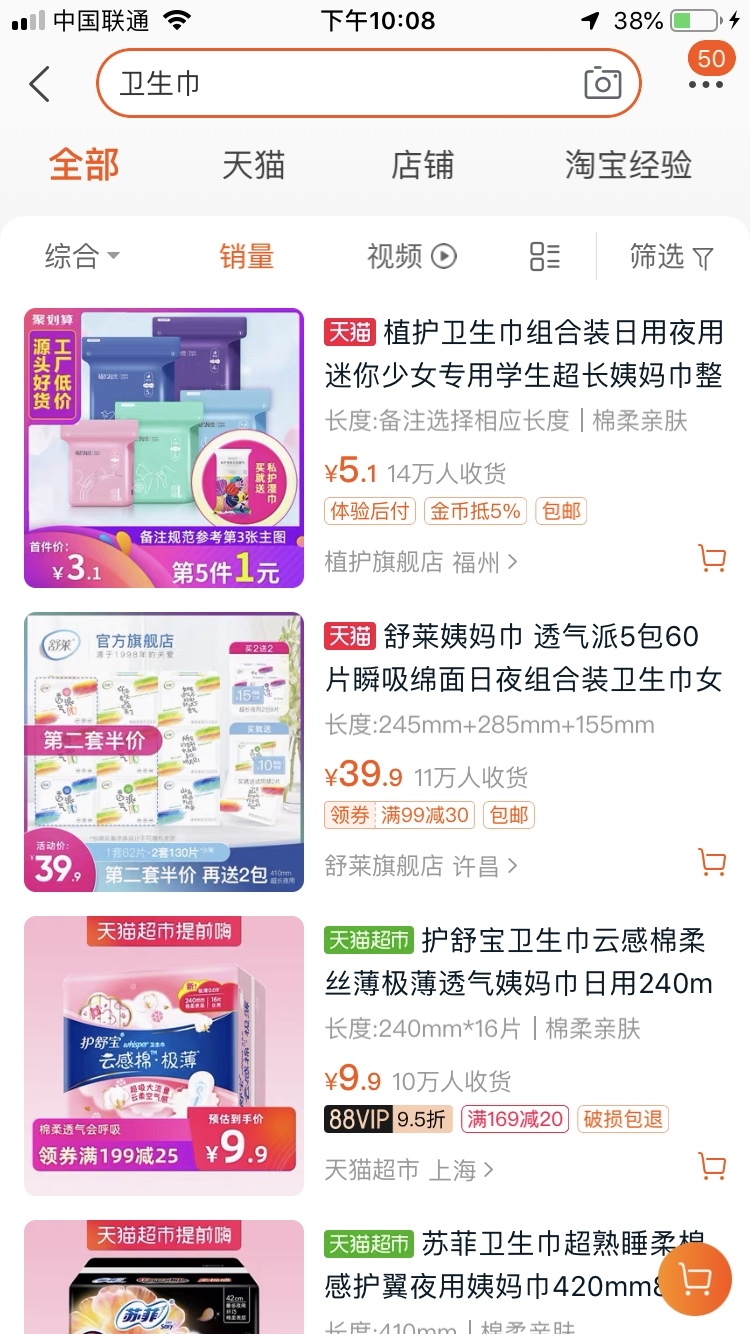The image size is (750, 1334).
Task: Show 视频 results
Action: (411, 256)
